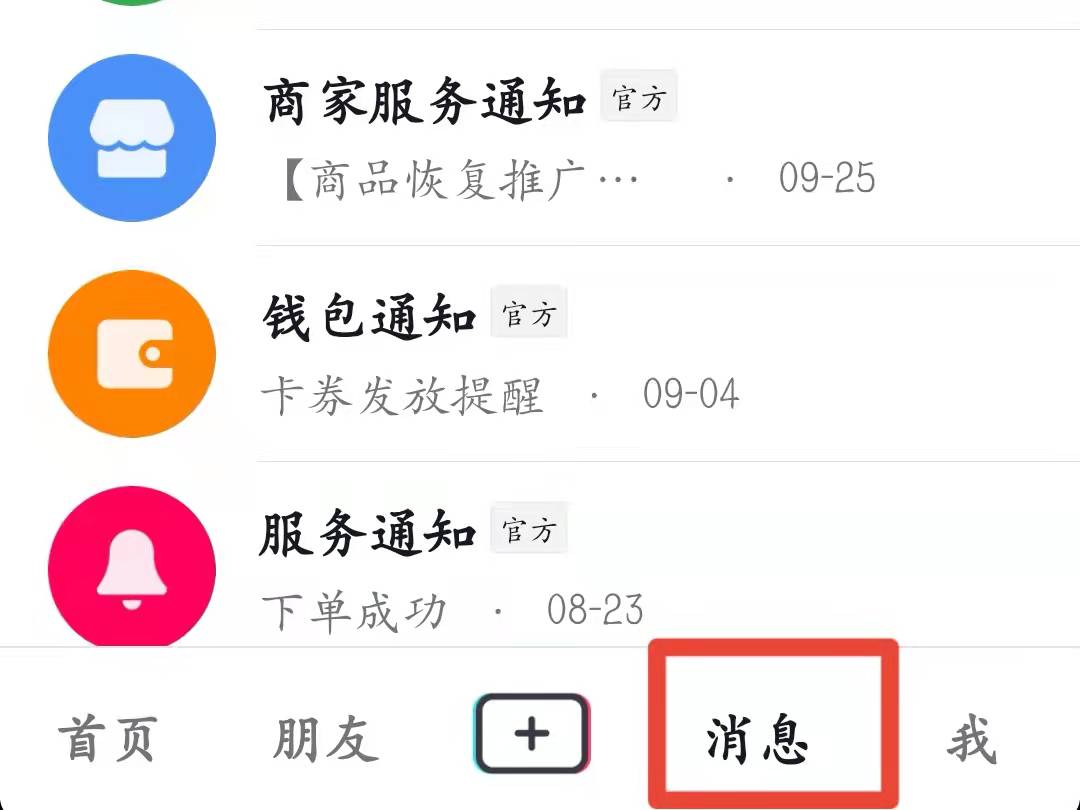The height and width of the screenshot is (810, 1080).
Task: View 服务通知 order messages
Action: 560,568
